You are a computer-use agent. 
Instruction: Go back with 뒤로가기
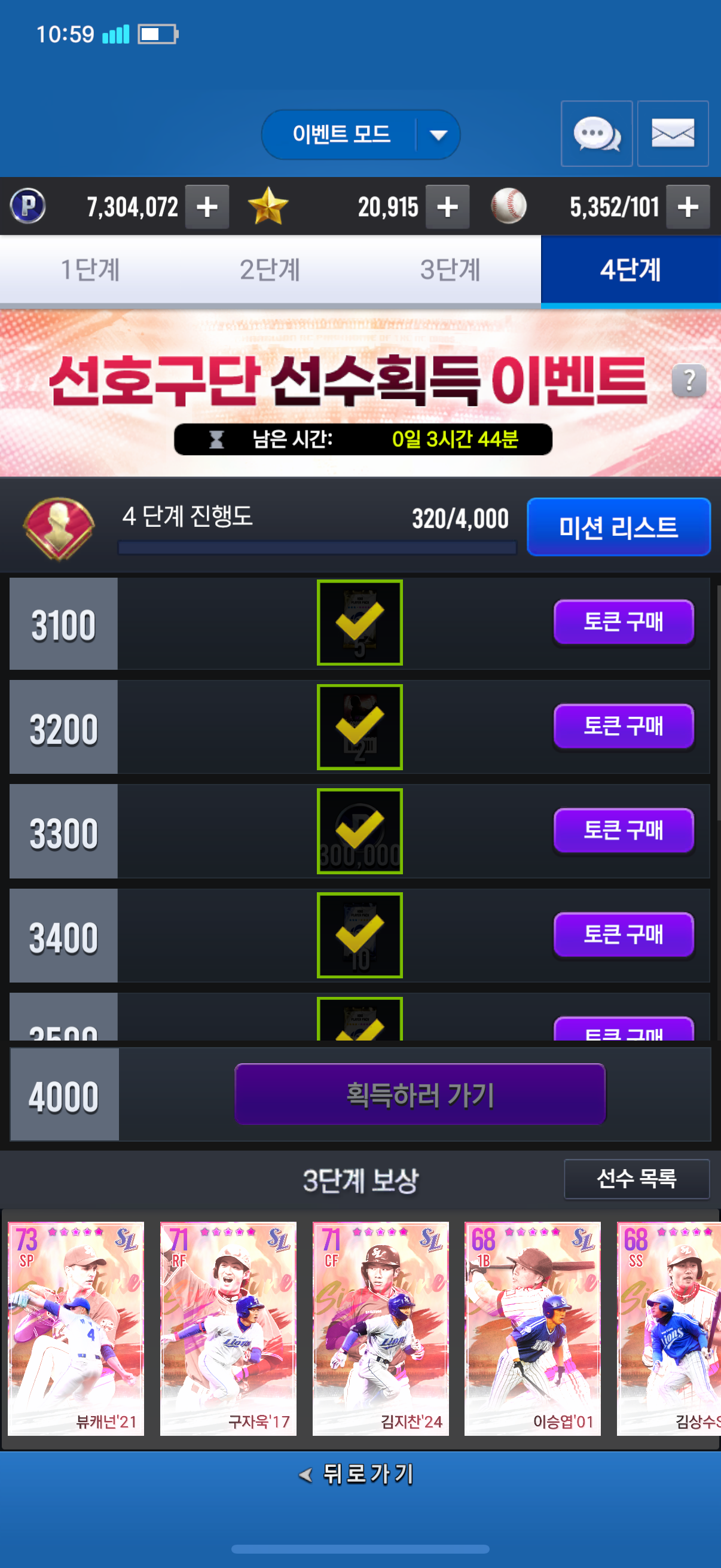click(359, 1474)
